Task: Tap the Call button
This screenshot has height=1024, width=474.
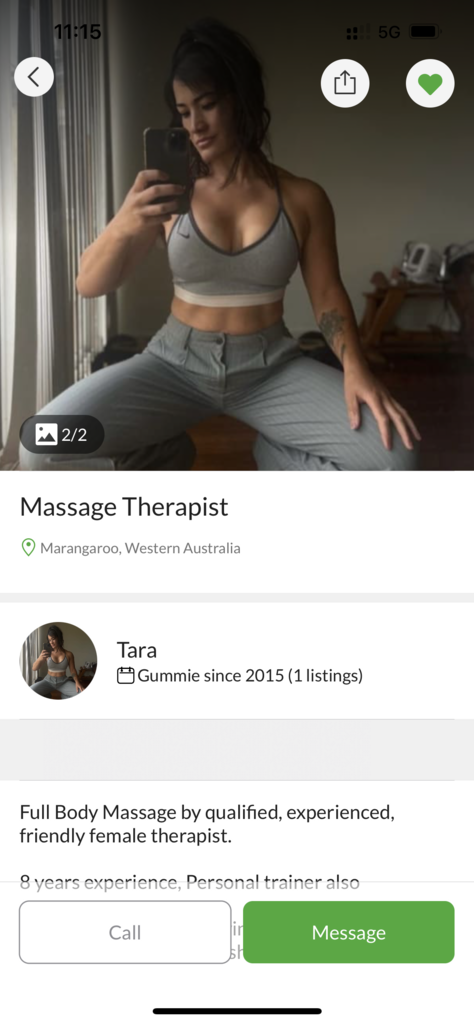Action: (125, 932)
